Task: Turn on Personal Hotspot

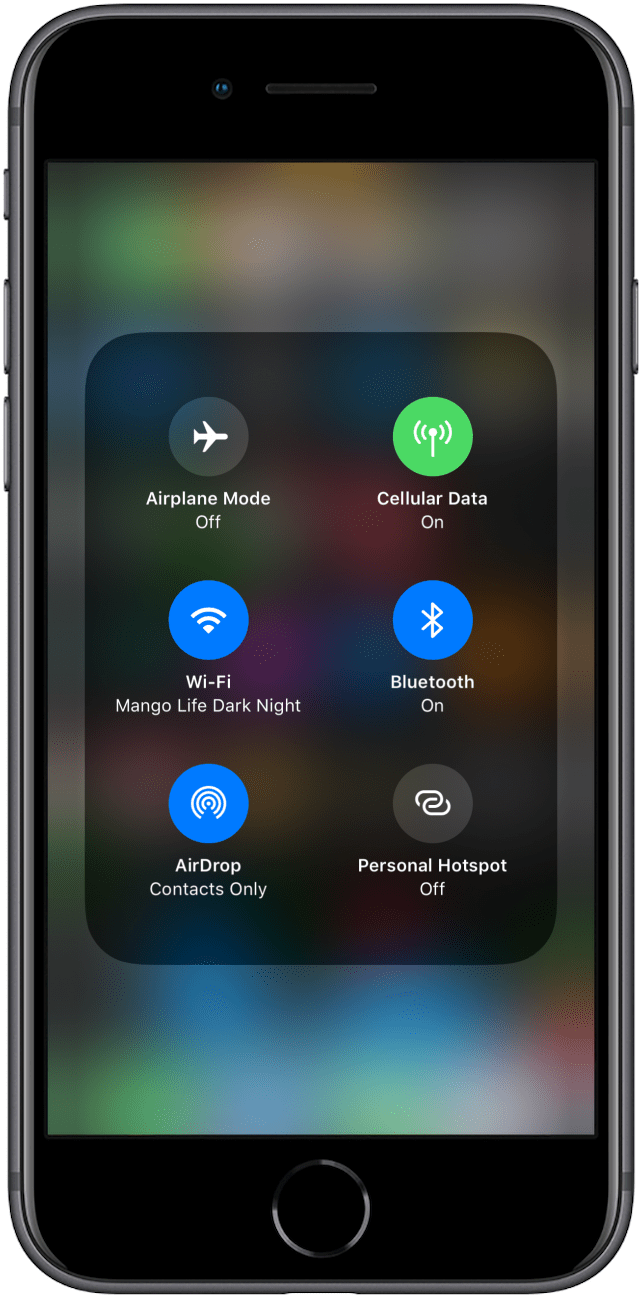Action: coord(432,804)
